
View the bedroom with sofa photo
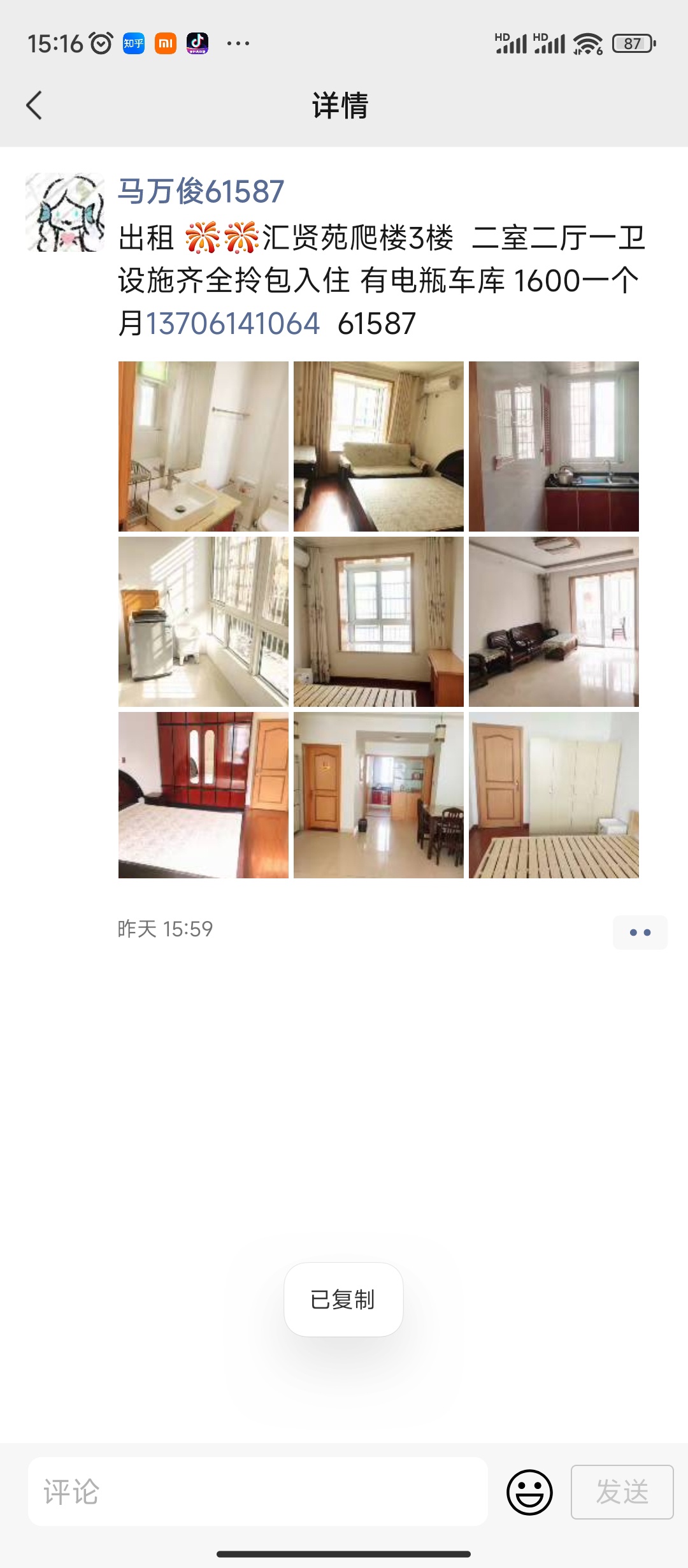pos(378,446)
